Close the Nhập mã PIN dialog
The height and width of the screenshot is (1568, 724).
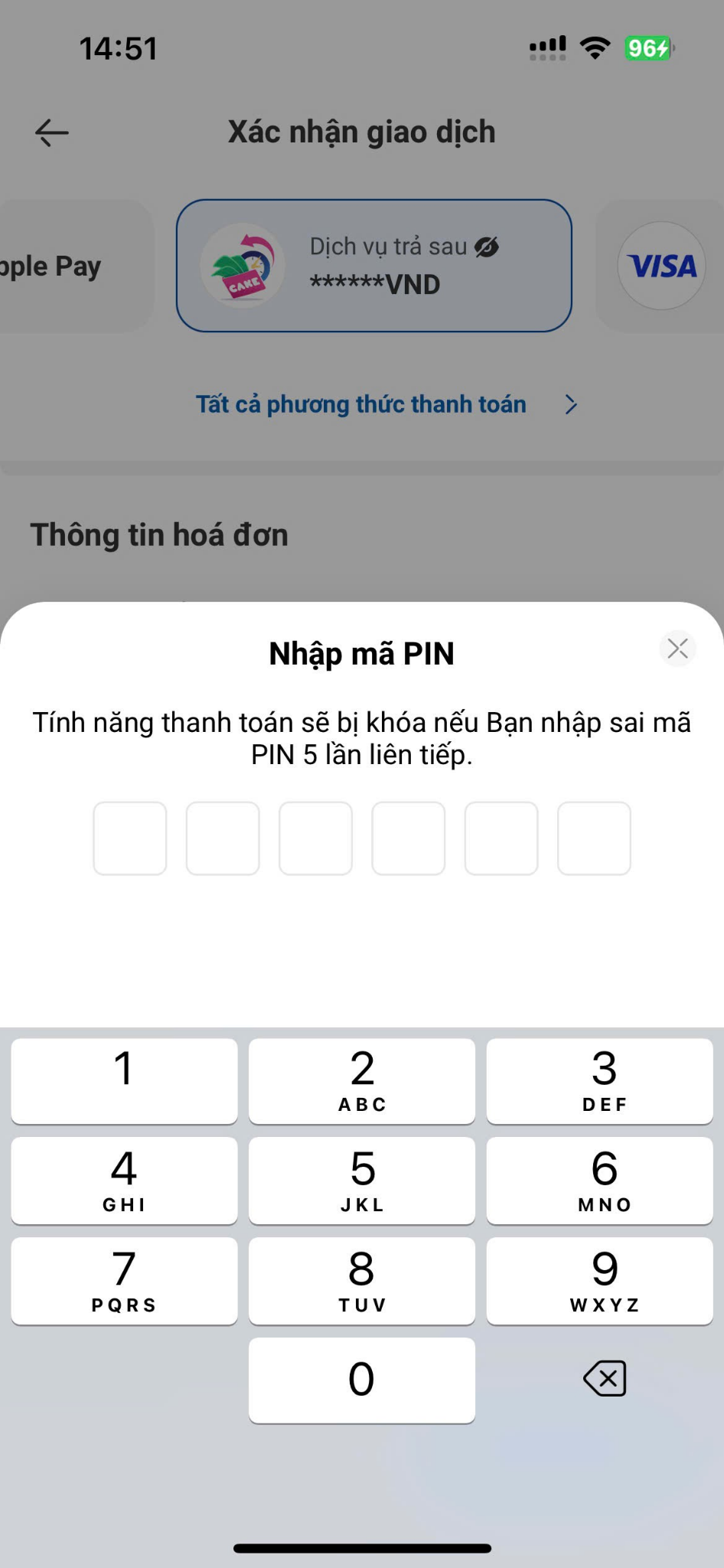click(677, 648)
